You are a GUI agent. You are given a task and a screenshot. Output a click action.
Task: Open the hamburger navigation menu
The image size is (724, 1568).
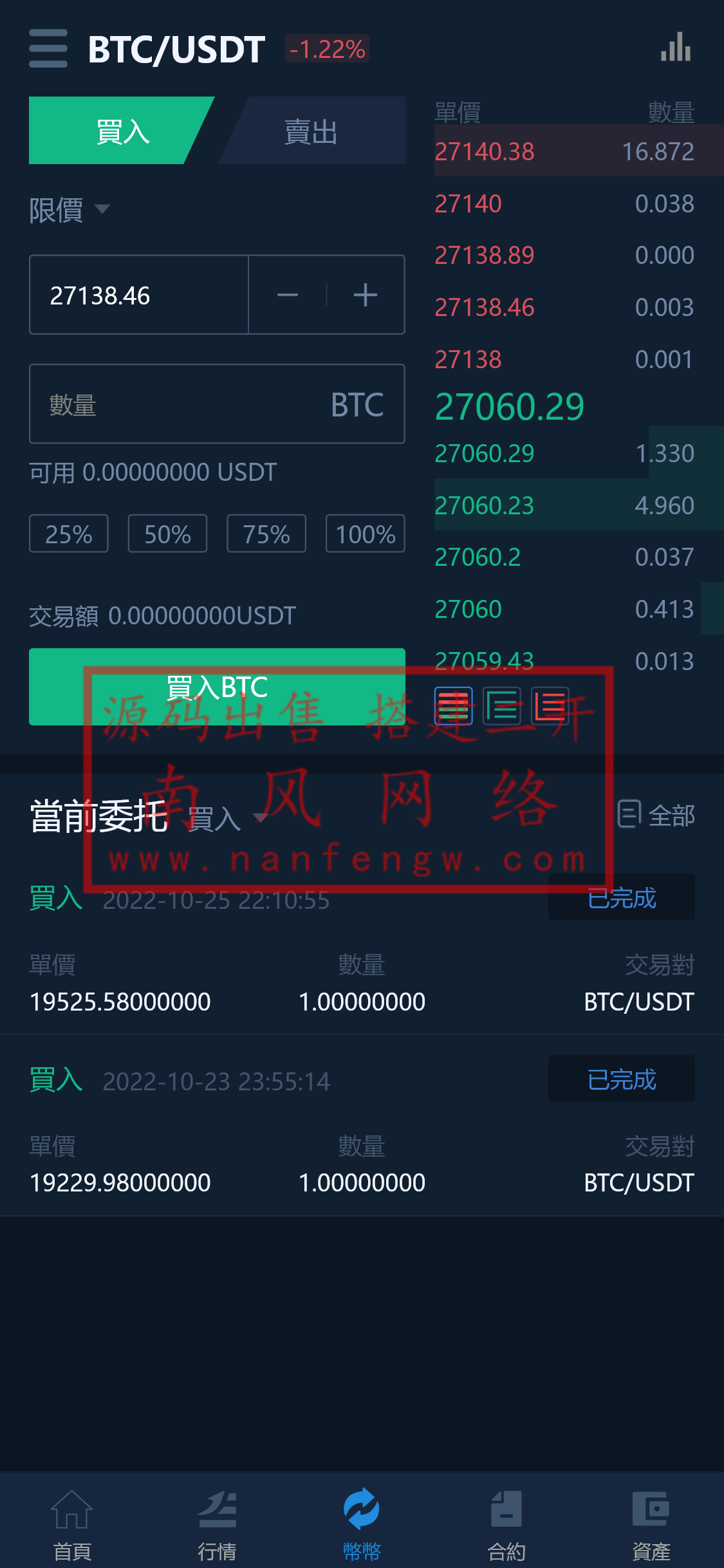coord(48,48)
